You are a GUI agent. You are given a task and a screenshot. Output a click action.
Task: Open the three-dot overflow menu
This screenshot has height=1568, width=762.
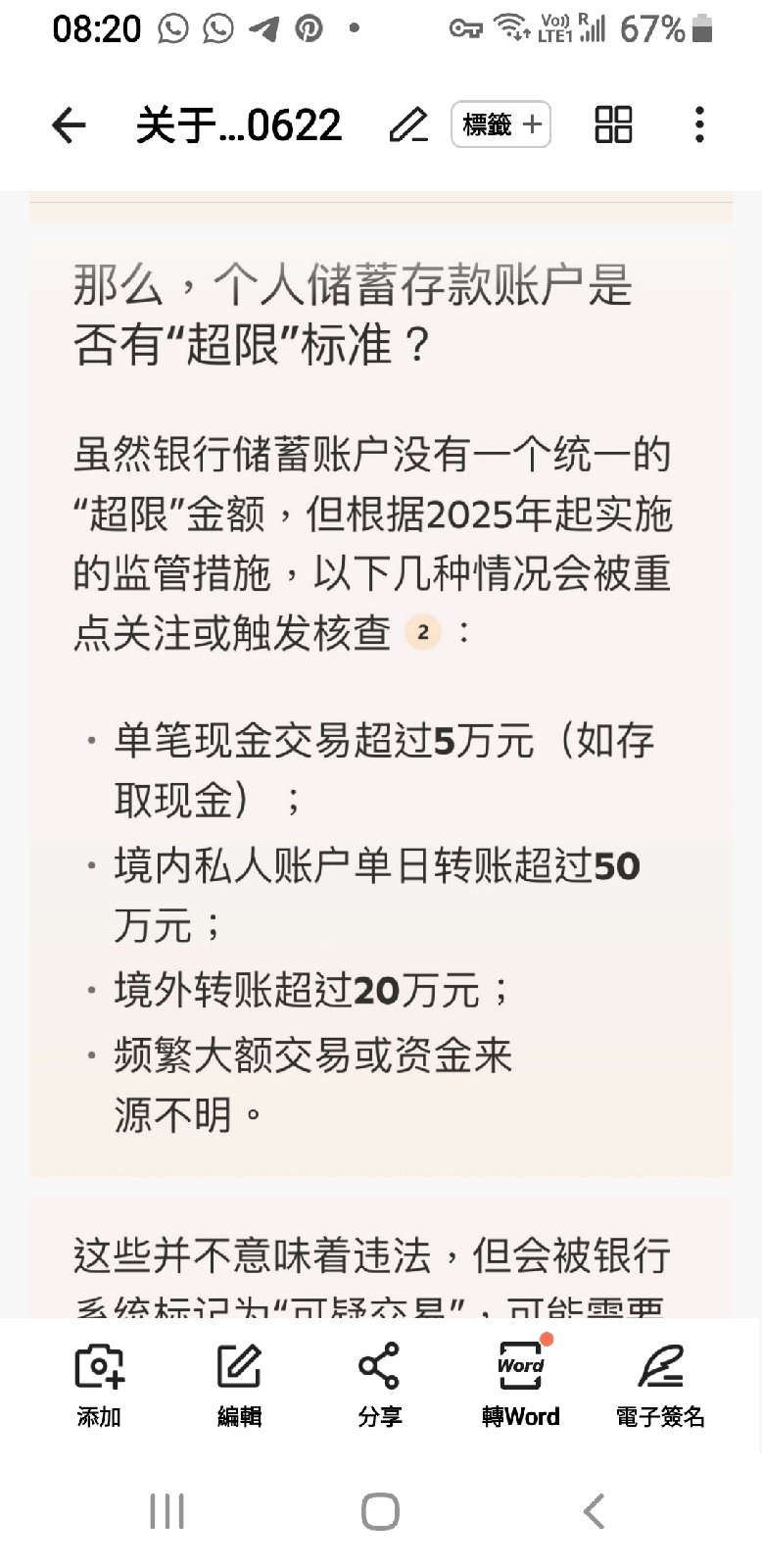pos(699,125)
